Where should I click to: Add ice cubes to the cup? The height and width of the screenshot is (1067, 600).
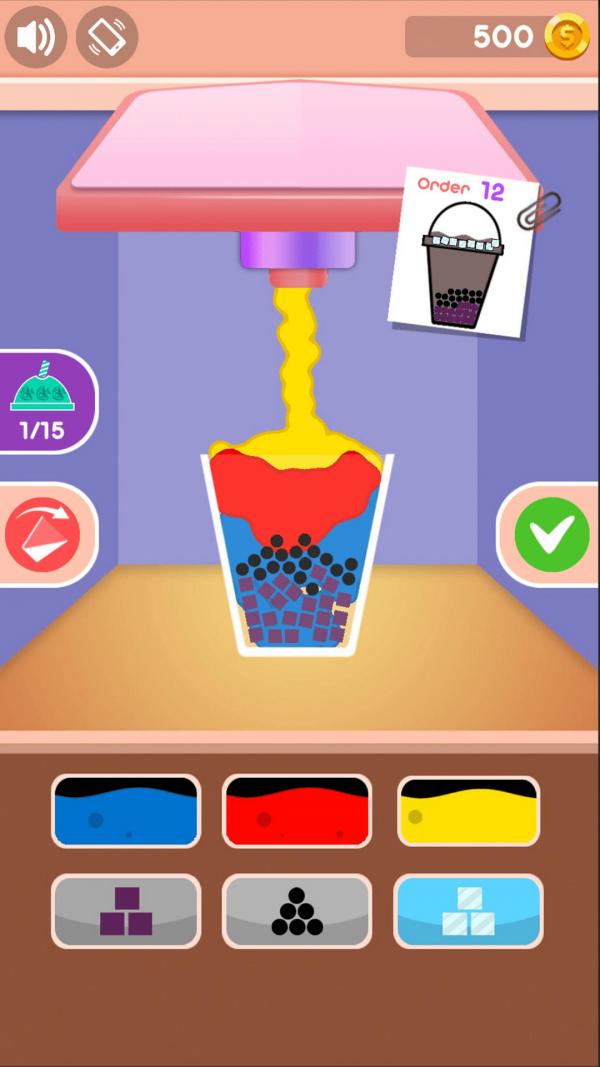(x=468, y=911)
